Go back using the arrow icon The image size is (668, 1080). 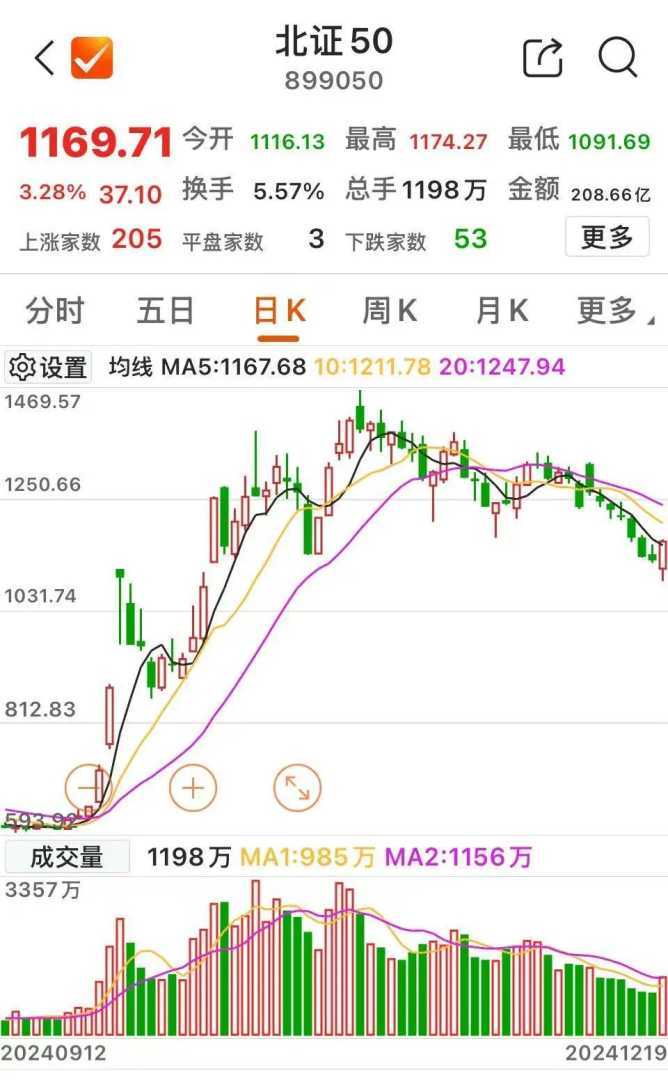(x=44, y=59)
